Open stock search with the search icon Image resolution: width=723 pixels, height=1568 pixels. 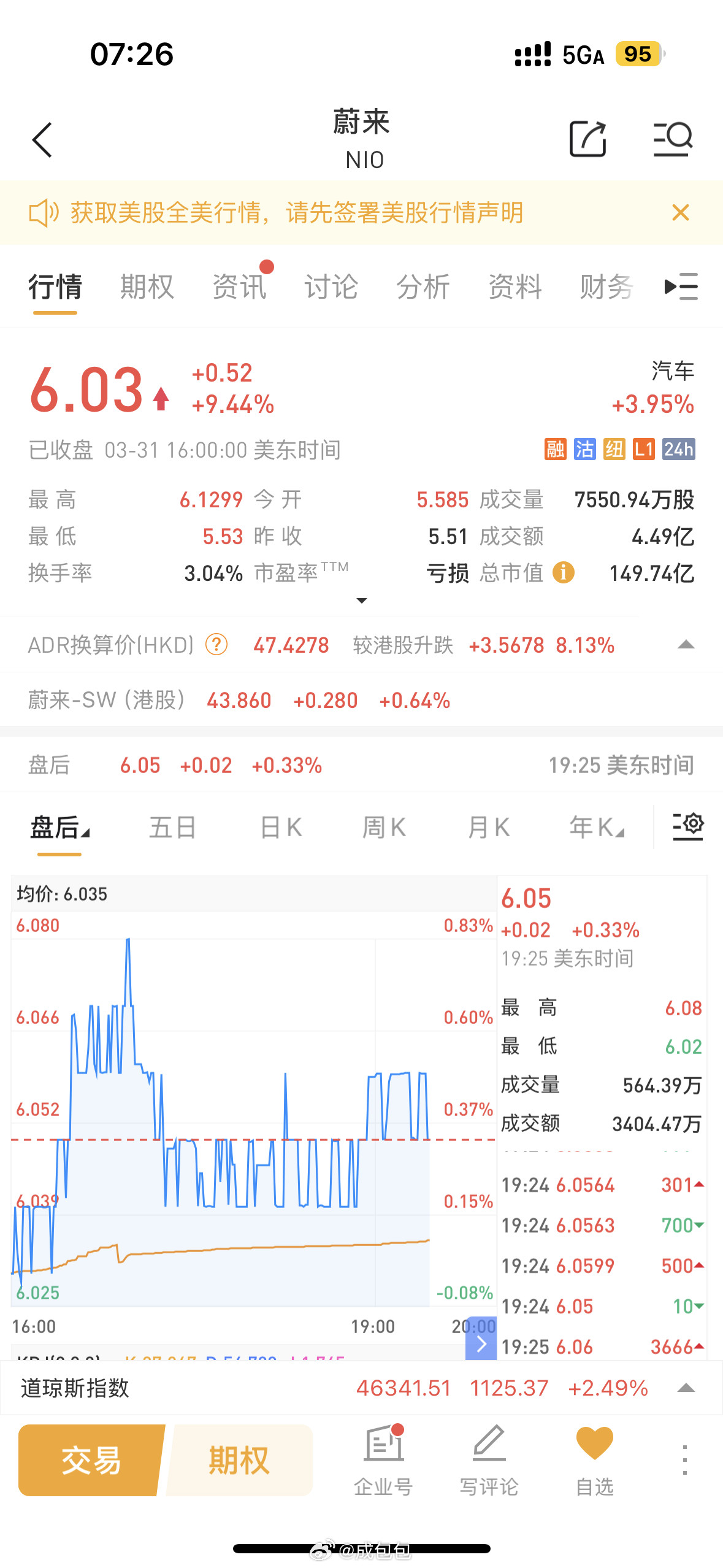(x=673, y=139)
